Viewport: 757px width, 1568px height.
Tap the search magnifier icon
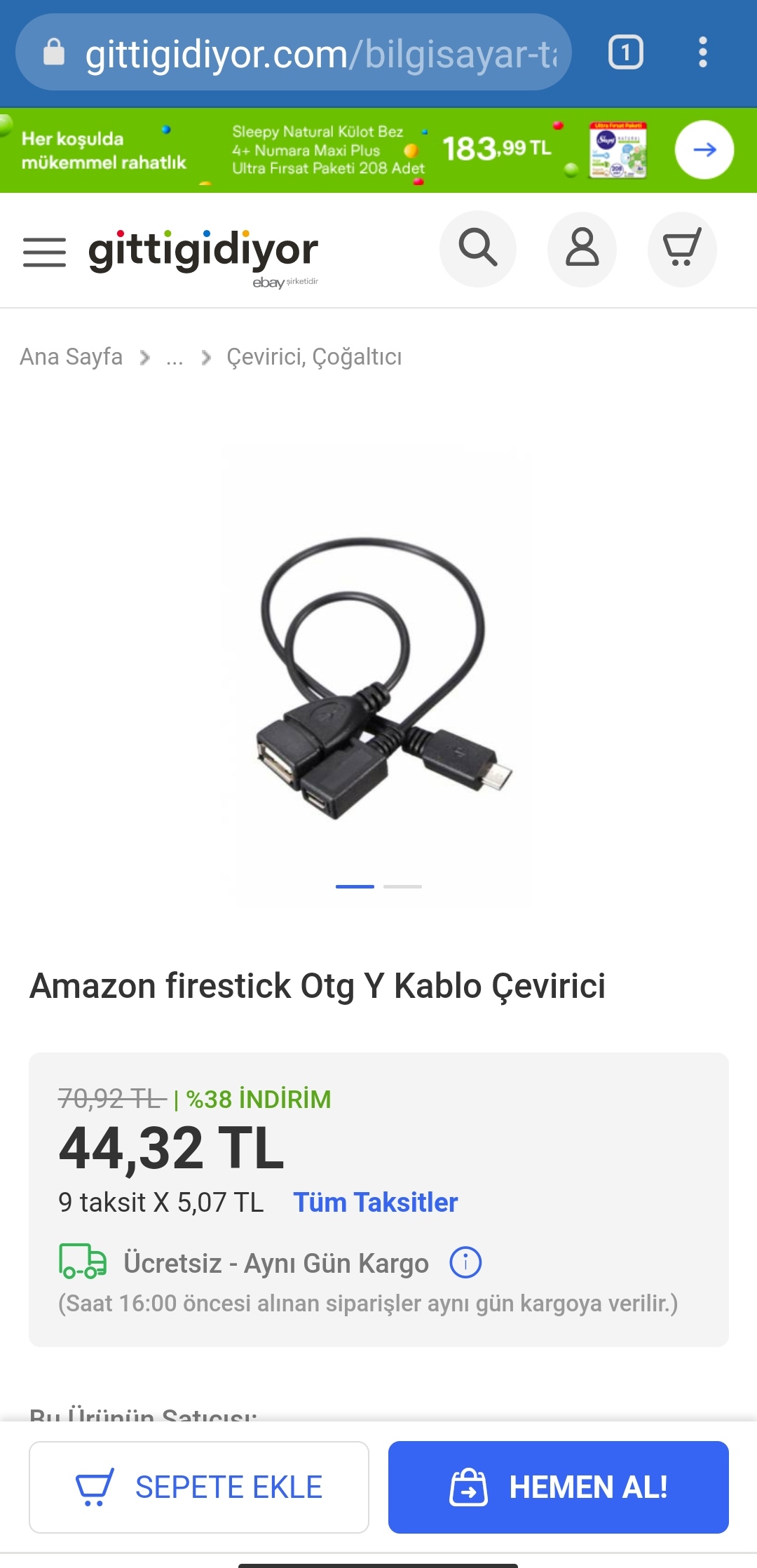pos(478,248)
